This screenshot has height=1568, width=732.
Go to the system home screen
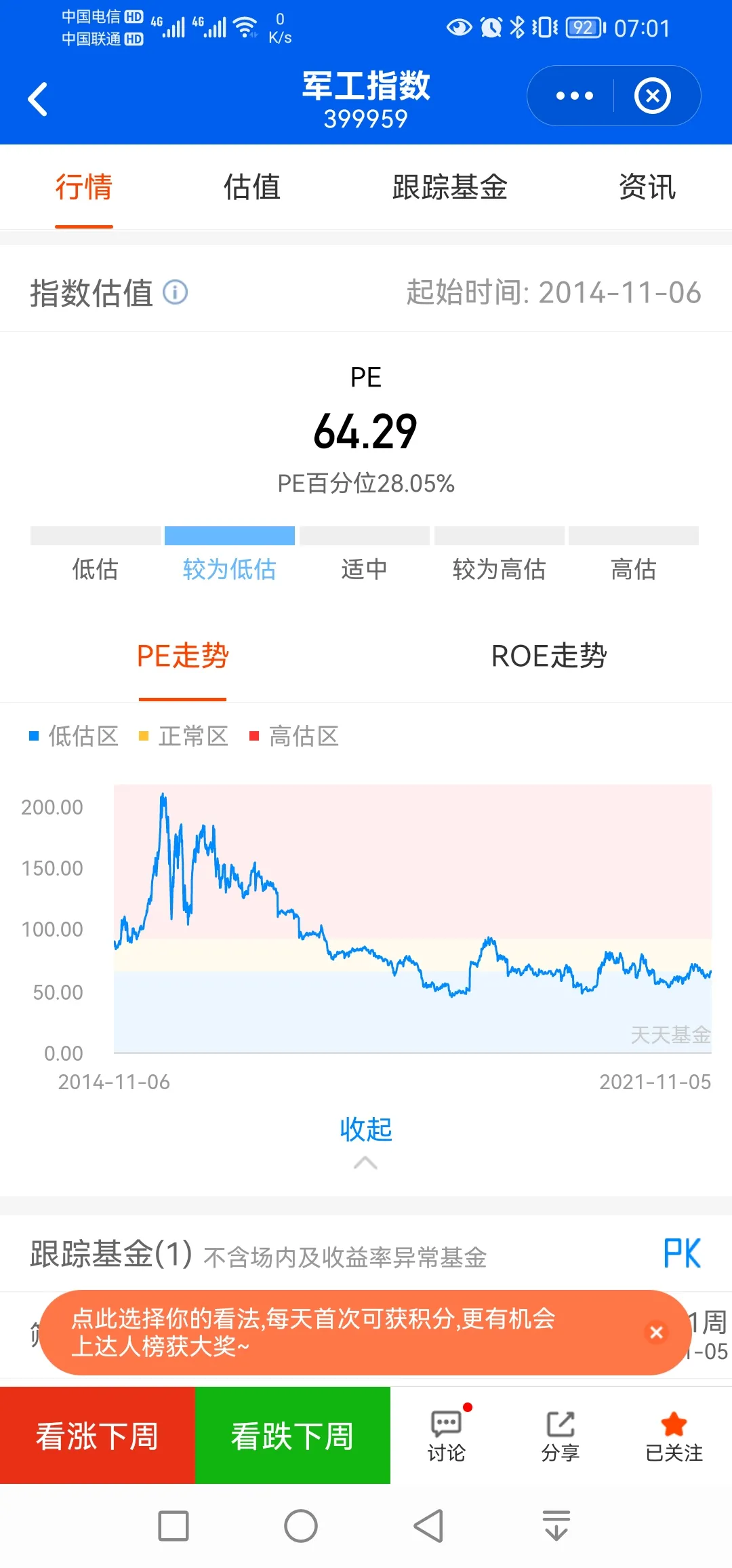(301, 1527)
